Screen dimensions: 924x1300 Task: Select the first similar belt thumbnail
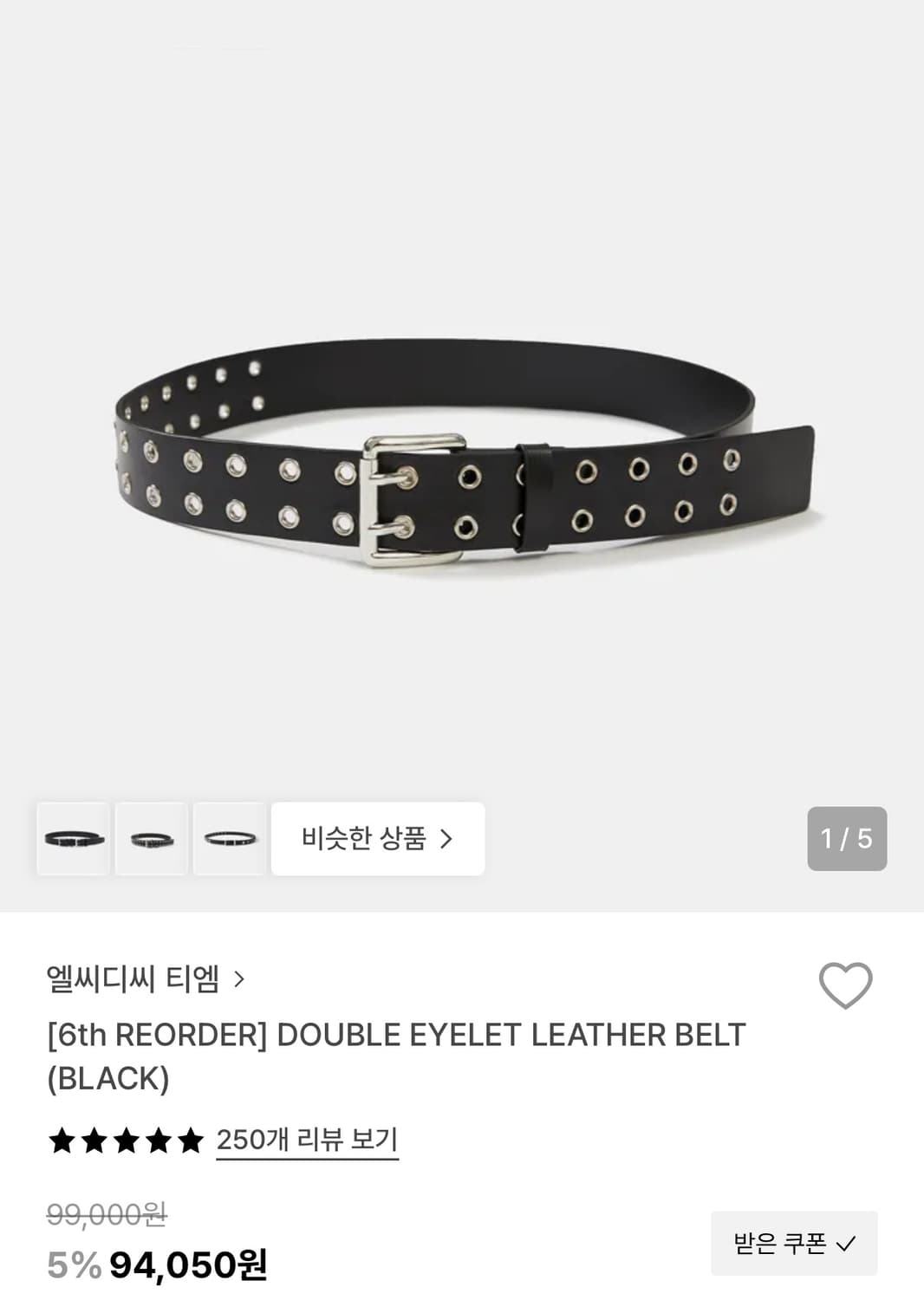pos(73,839)
